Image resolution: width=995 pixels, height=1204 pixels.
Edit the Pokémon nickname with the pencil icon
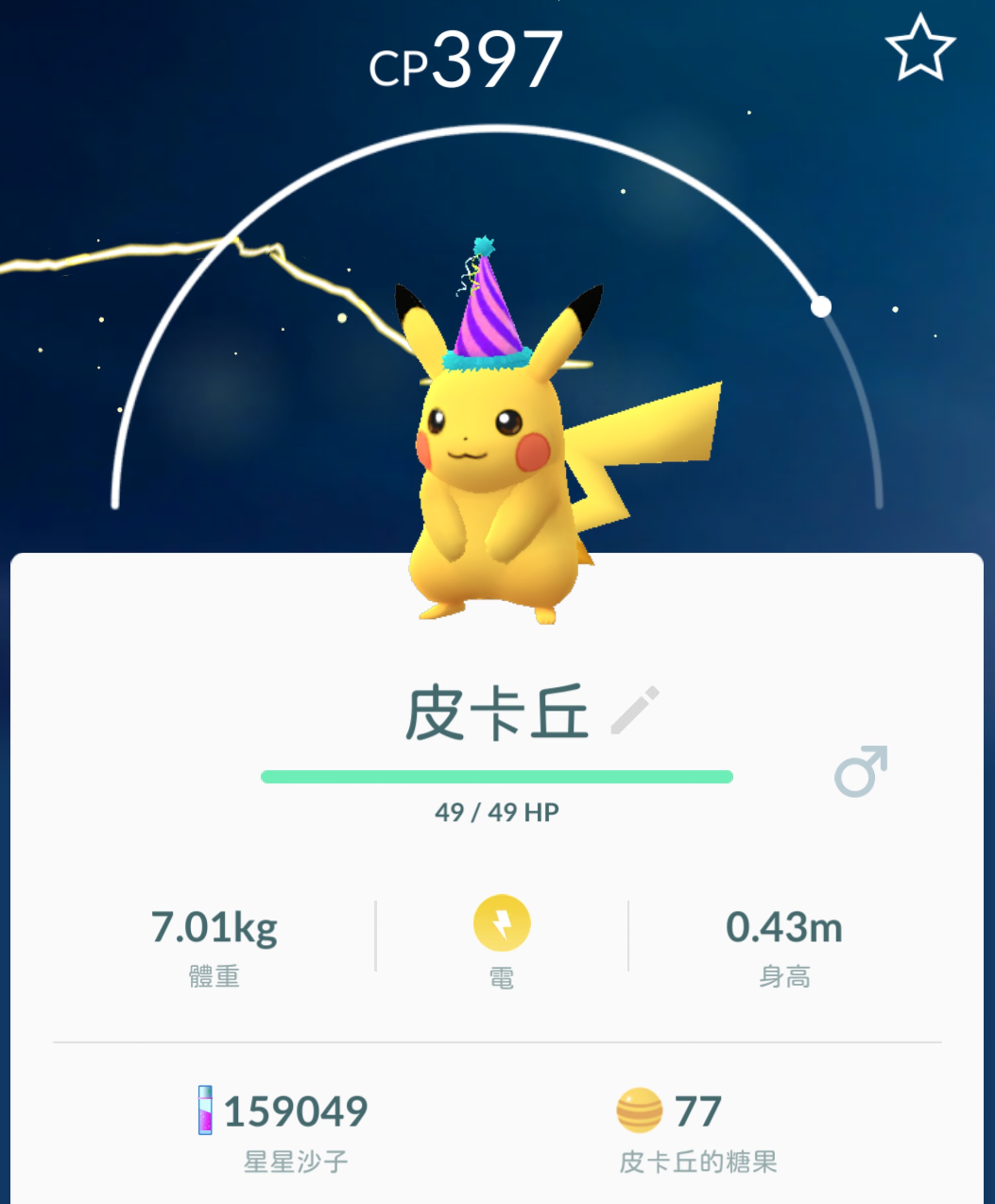[635, 710]
